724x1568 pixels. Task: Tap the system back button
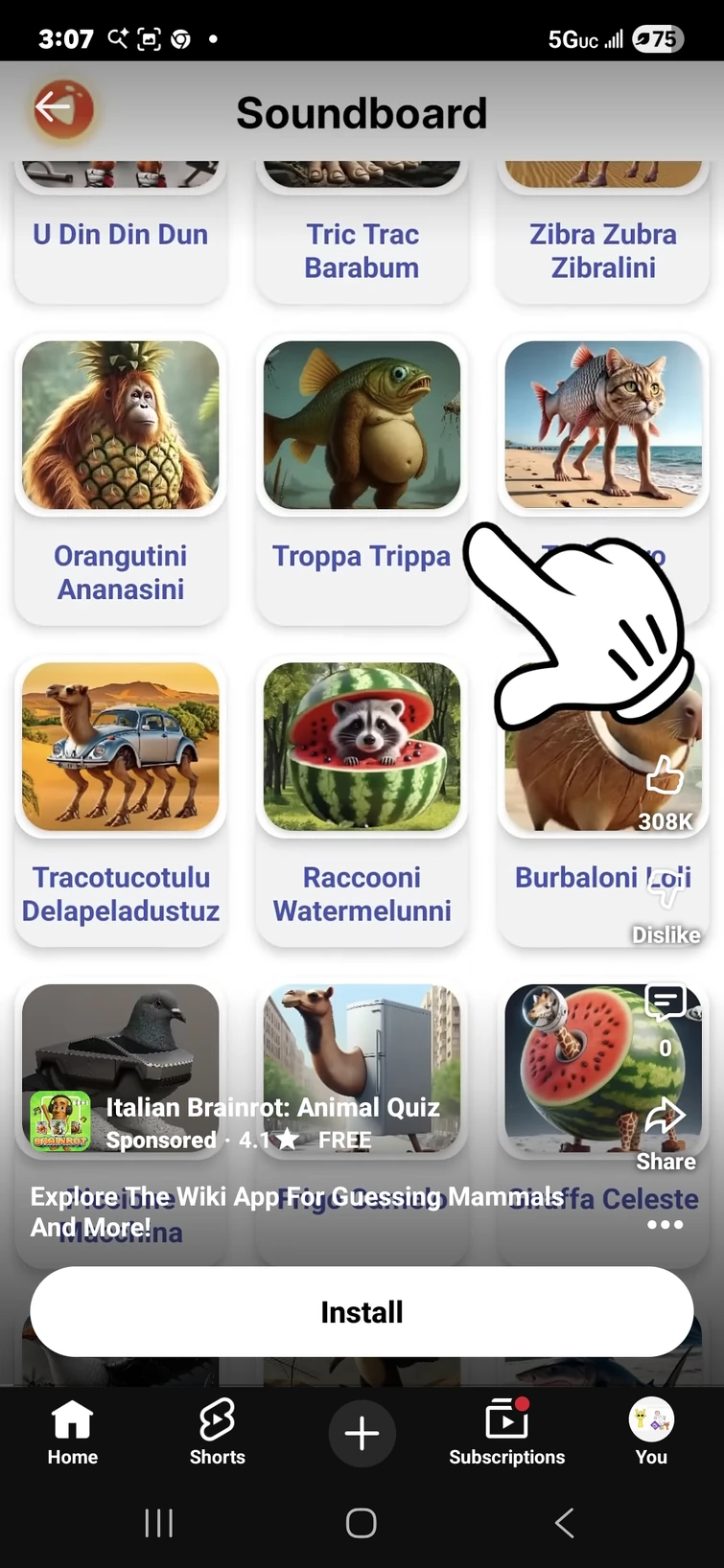(565, 1523)
